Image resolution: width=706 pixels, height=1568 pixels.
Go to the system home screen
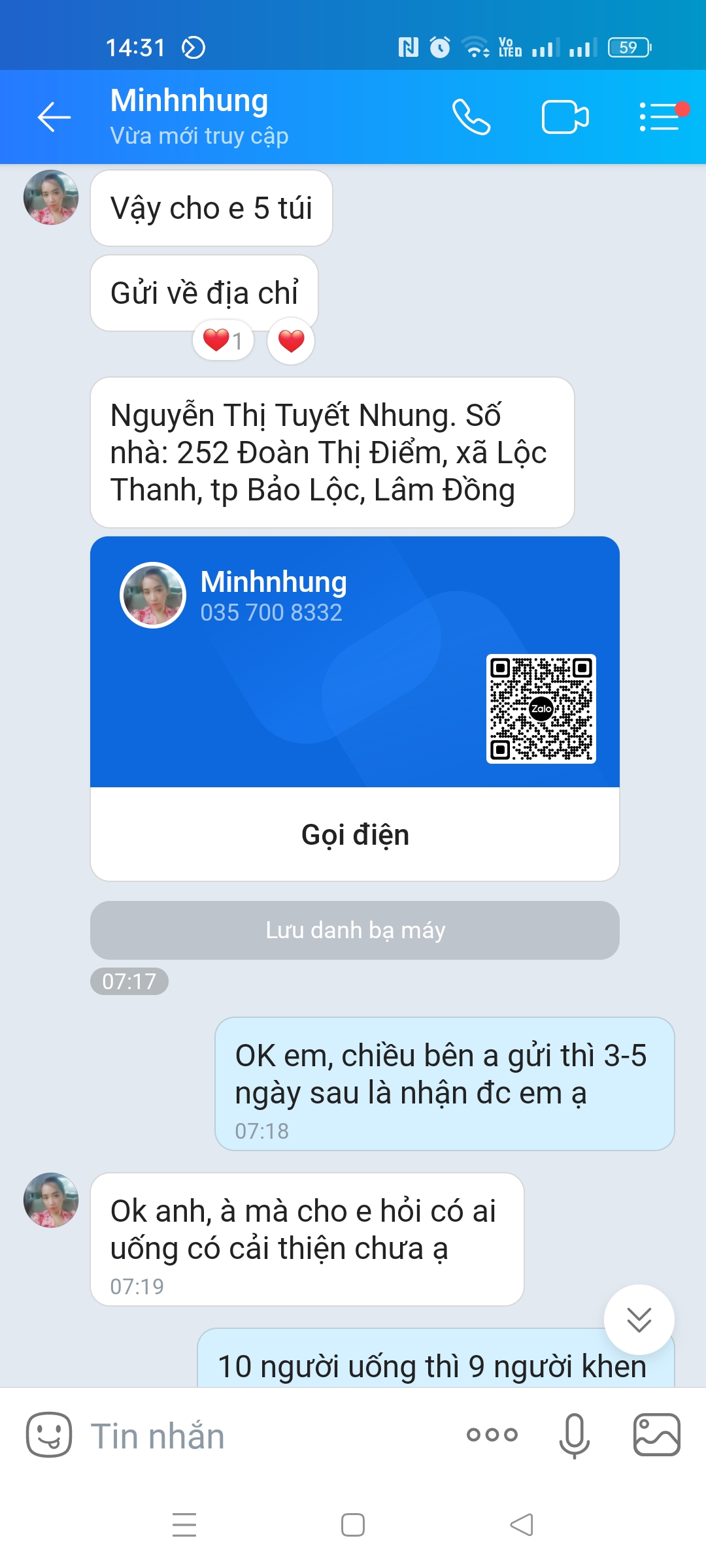click(353, 1525)
